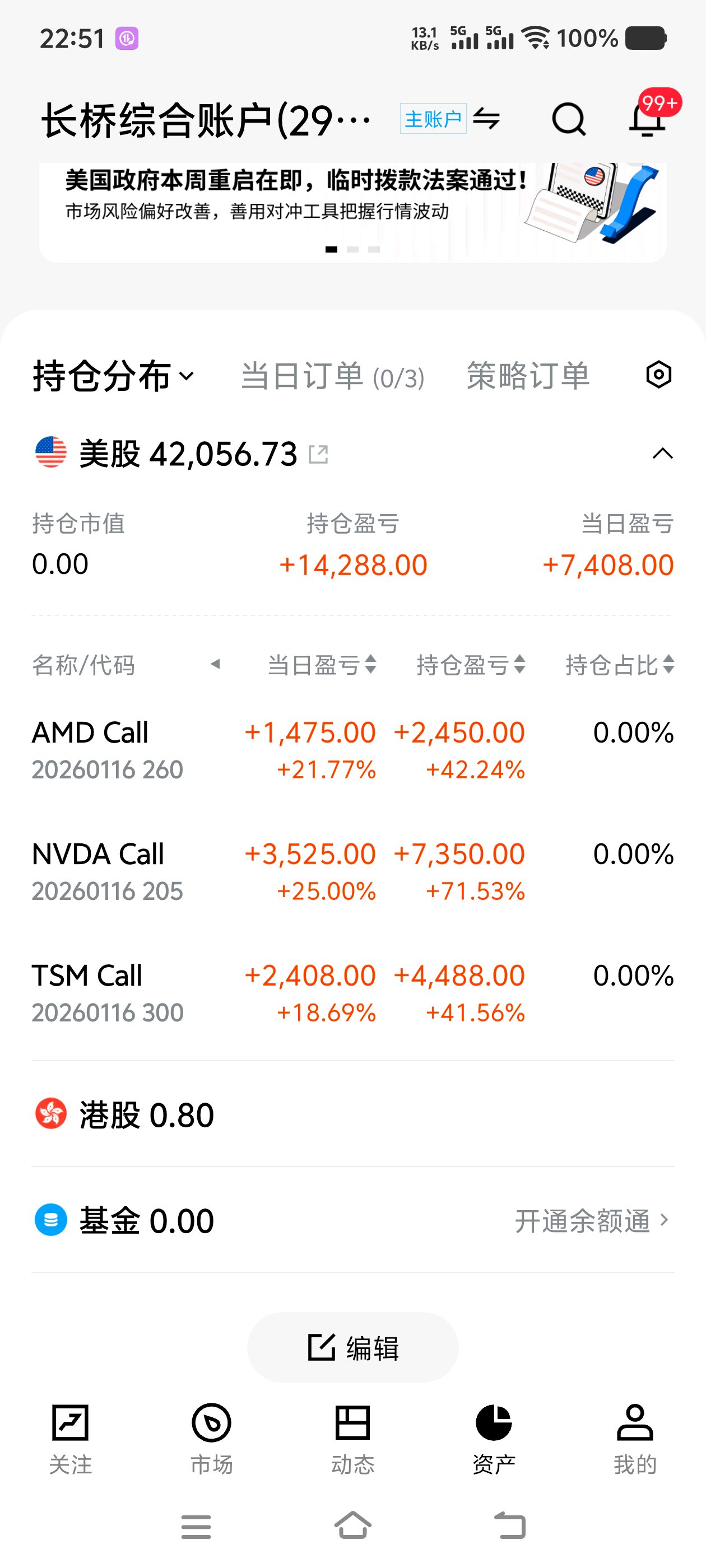Sort holdings by 持仓盈亏 column
This screenshot has height=1568, width=706.
point(471,665)
